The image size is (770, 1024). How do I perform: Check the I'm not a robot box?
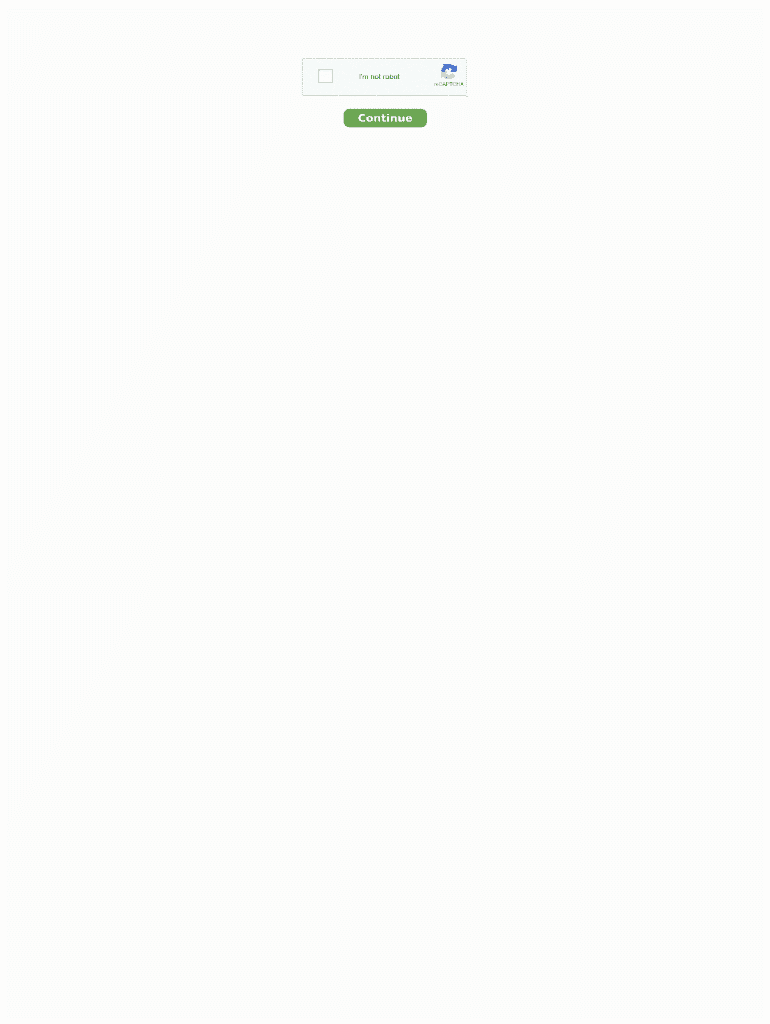point(325,76)
